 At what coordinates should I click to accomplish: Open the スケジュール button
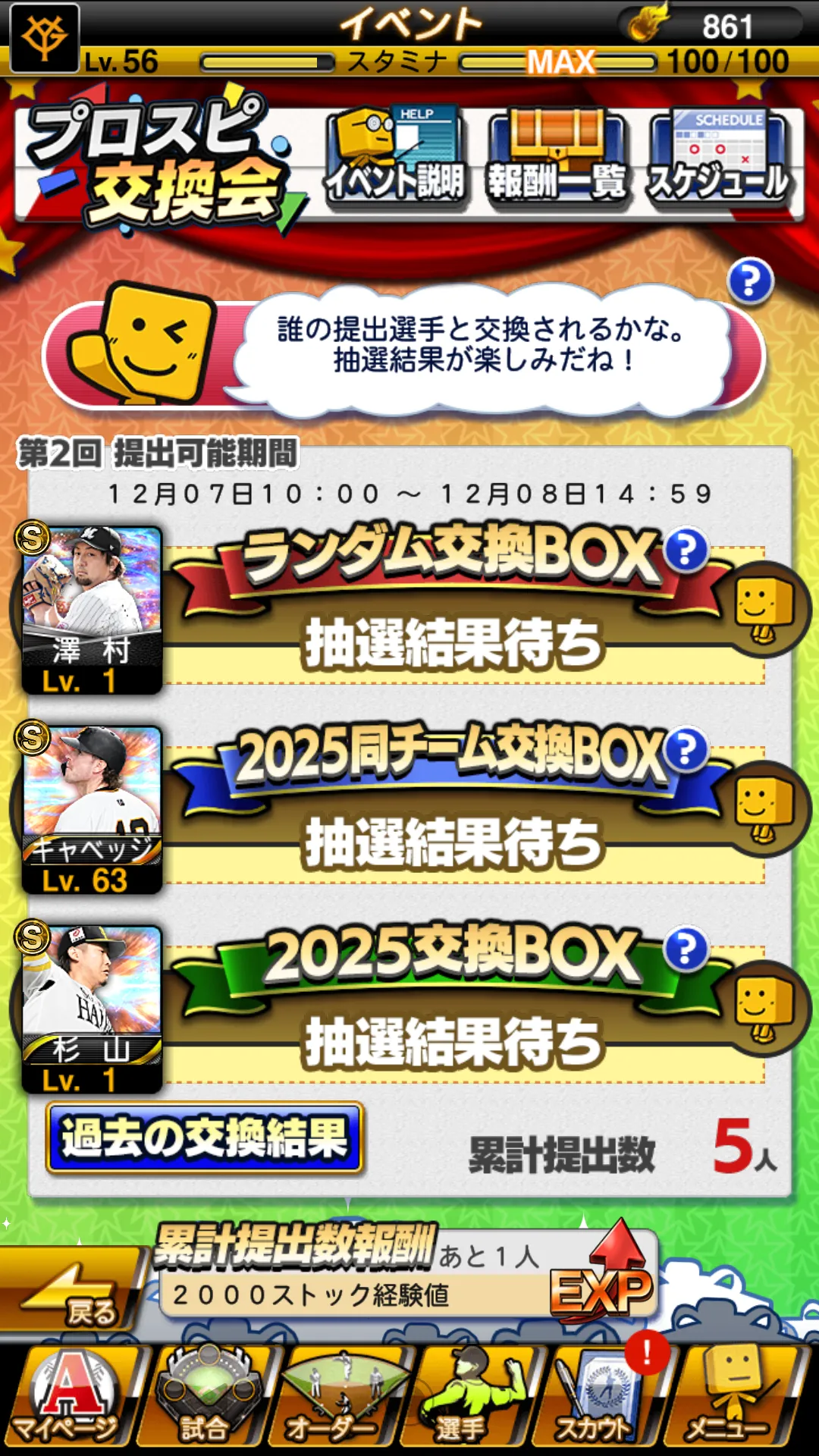tap(718, 157)
